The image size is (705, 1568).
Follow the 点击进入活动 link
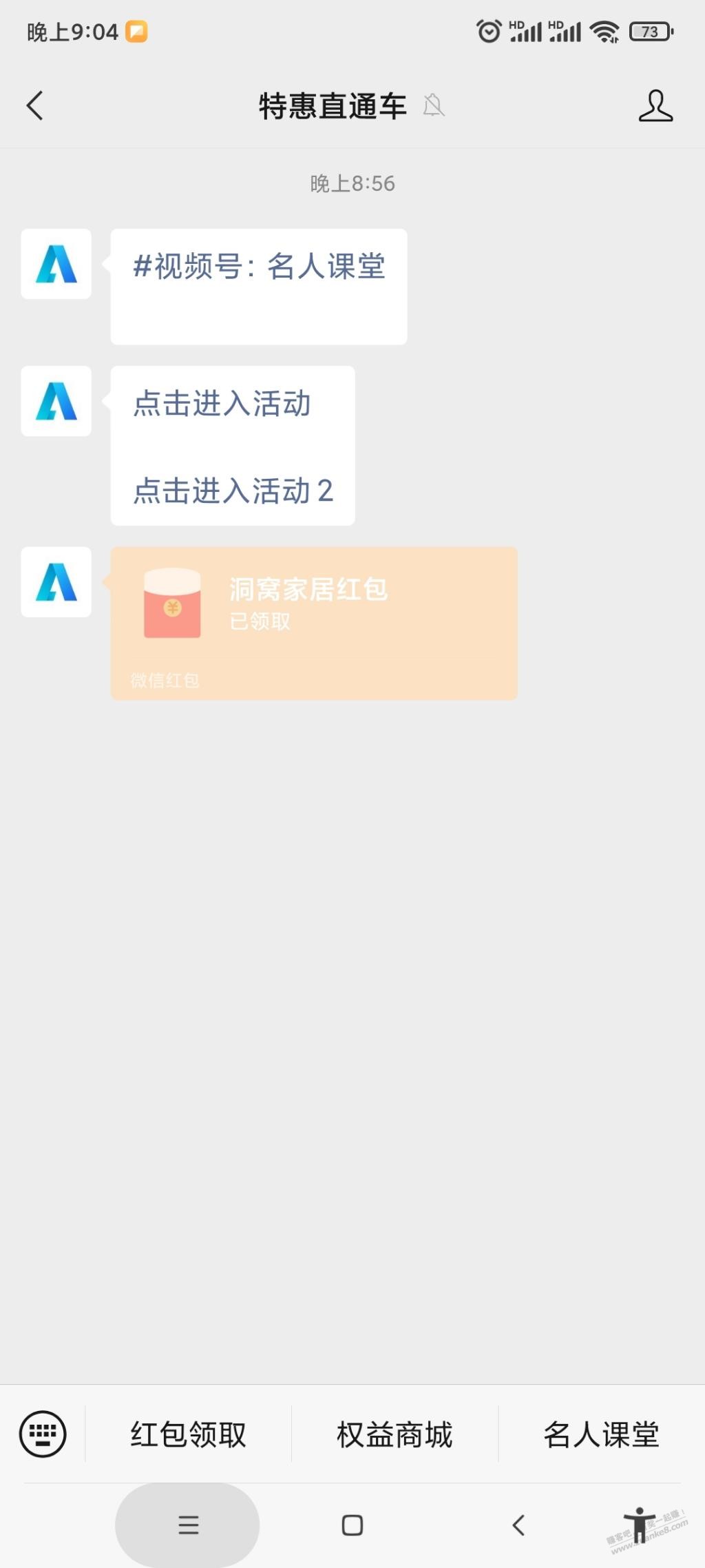coord(222,404)
